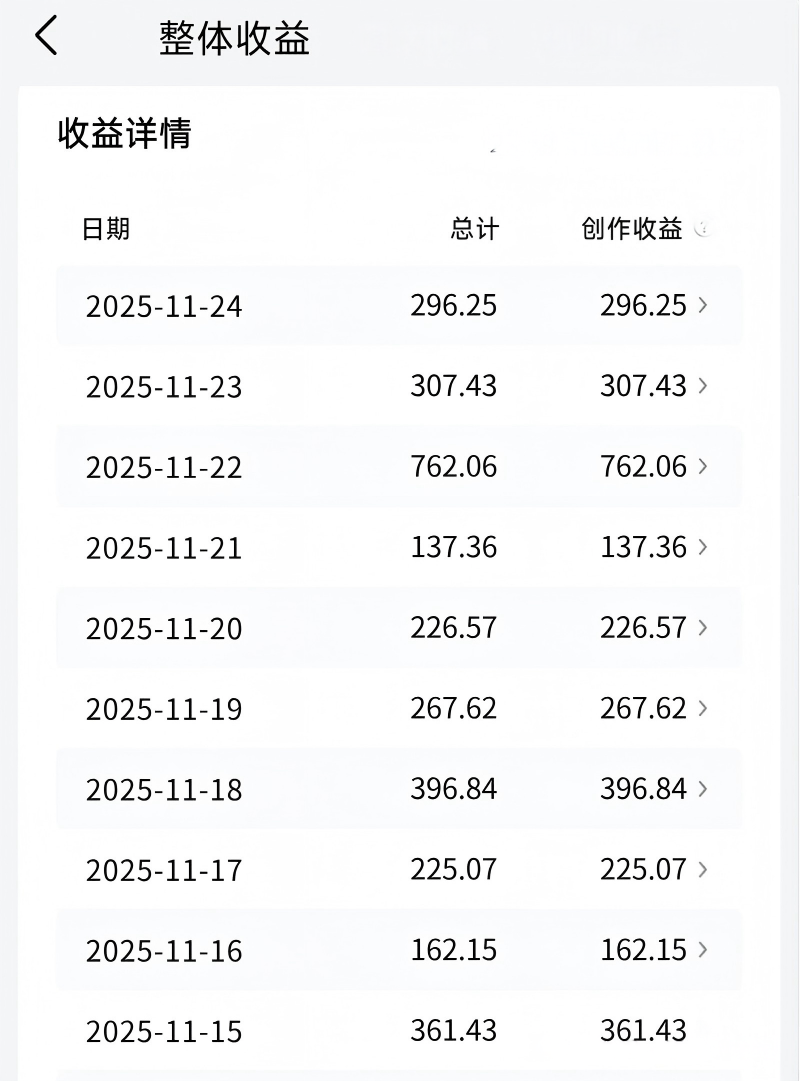View the 2025-11-23 earnings row

[x=399, y=386]
